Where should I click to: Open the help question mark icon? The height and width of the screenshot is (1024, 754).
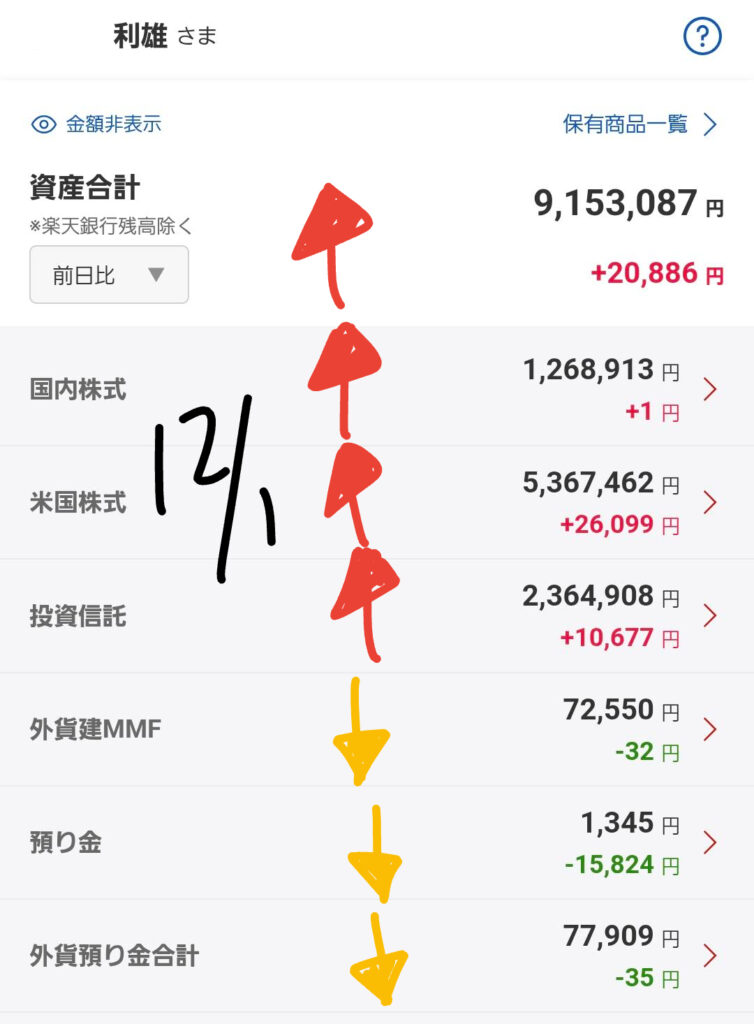pyautogui.click(x=702, y=37)
